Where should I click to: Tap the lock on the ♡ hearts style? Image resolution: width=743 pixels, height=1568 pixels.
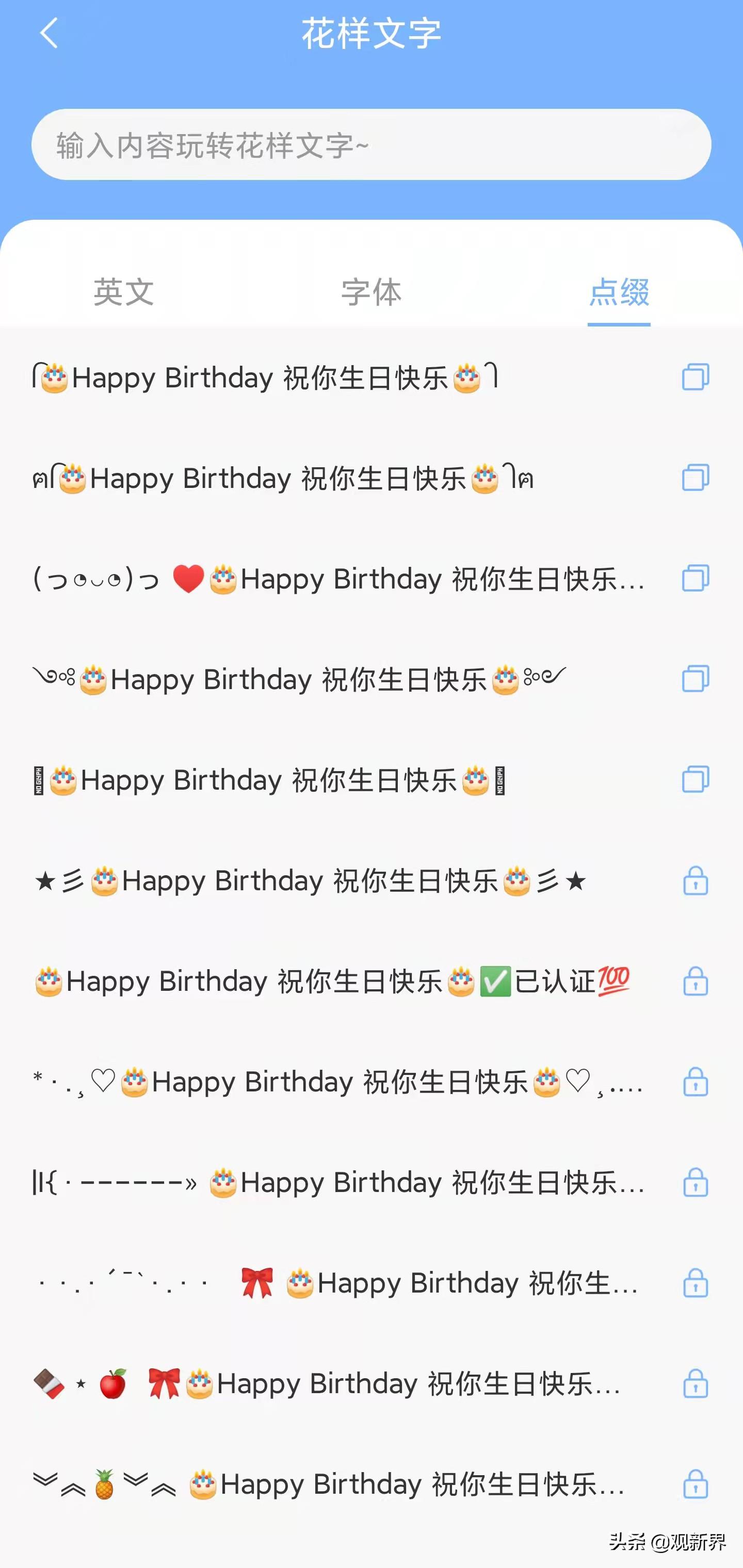tap(695, 1082)
